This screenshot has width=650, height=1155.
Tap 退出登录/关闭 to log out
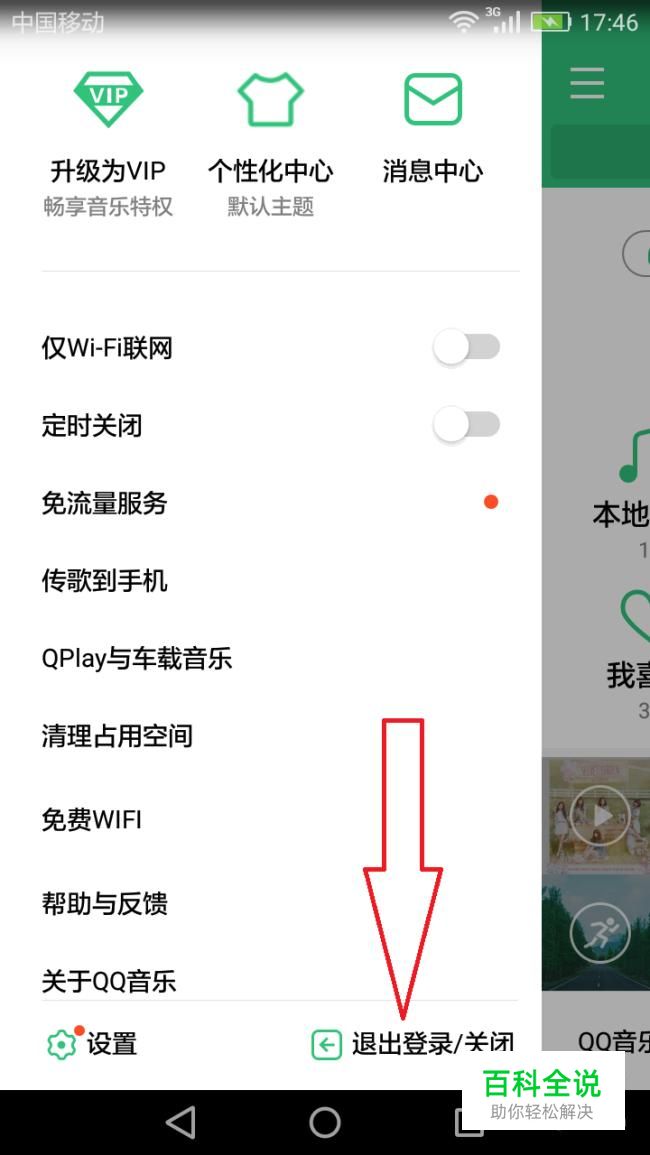pyautogui.click(x=414, y=1044)
